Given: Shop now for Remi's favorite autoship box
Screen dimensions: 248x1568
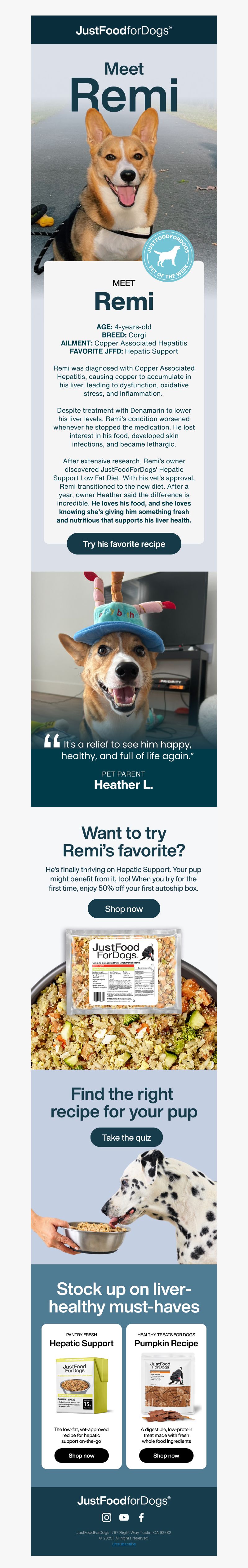Looking at the screenshot, I should point(123,908).
